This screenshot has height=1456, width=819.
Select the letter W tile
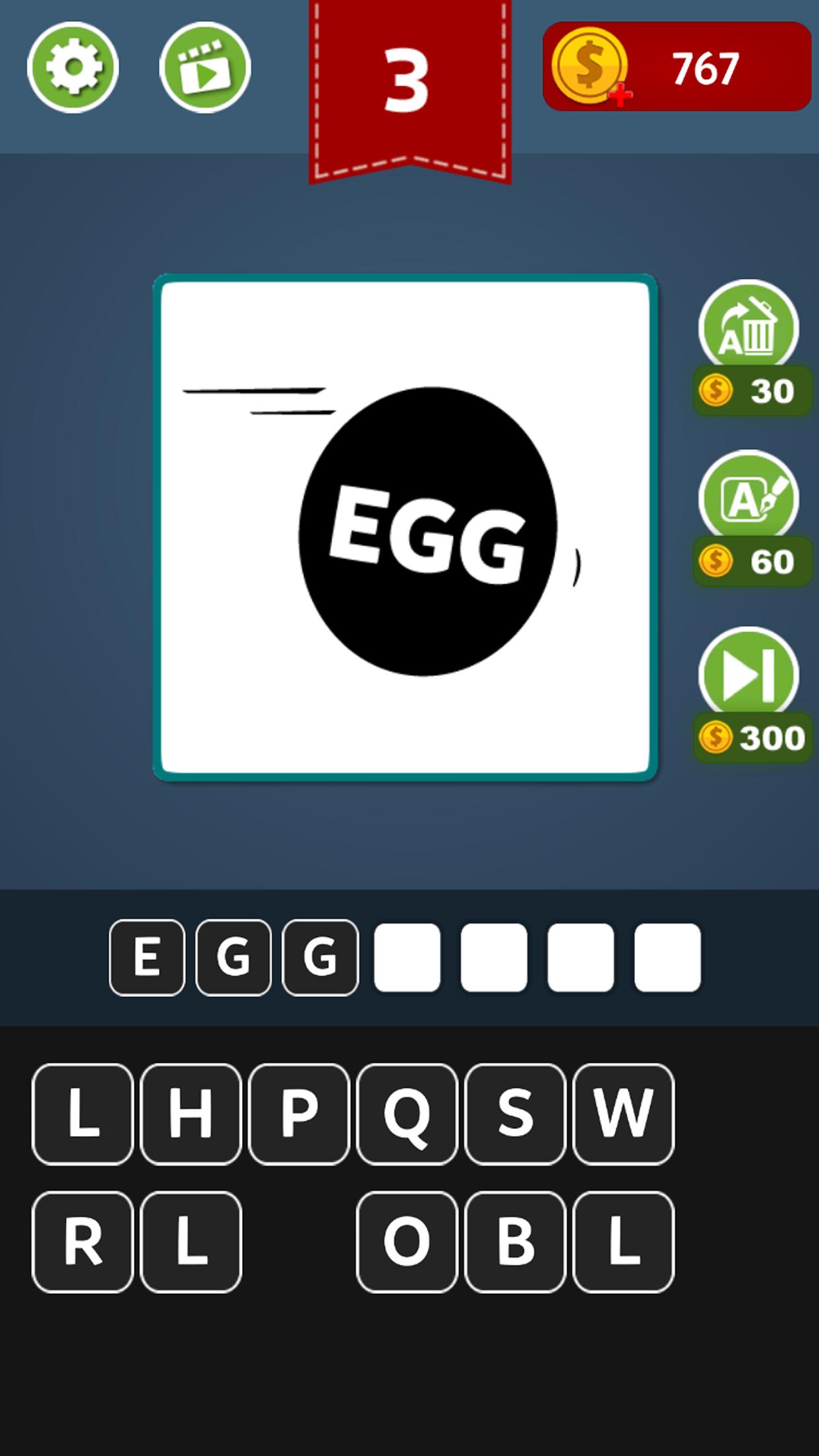[x=623, y=1114]
